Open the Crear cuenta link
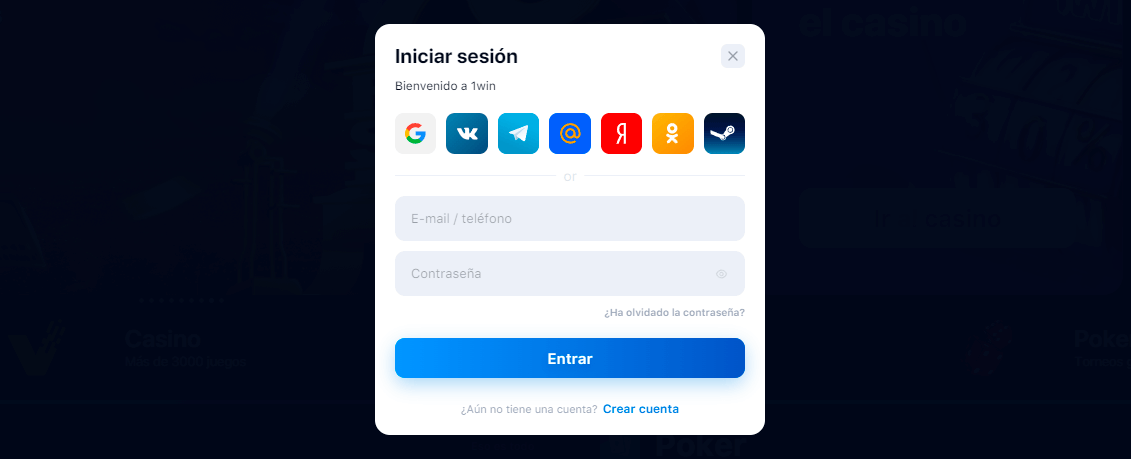The height and width of the screenshot is (459, 1131). (641, 409)
